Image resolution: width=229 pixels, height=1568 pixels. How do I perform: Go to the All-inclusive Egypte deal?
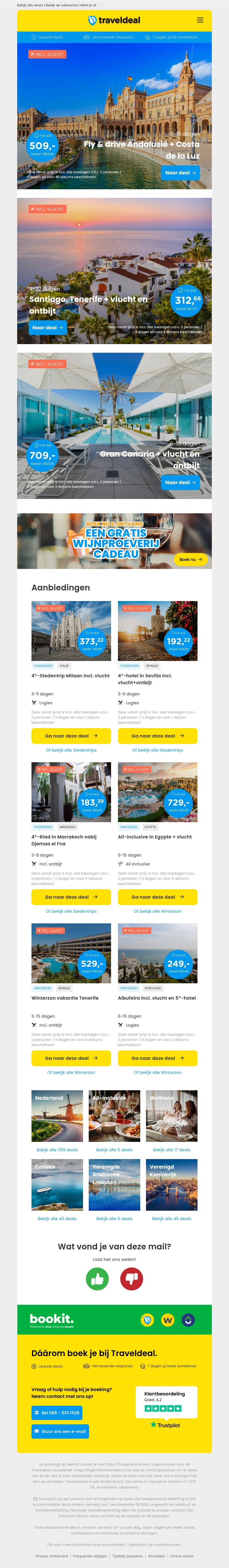click(x=157, y=897)
